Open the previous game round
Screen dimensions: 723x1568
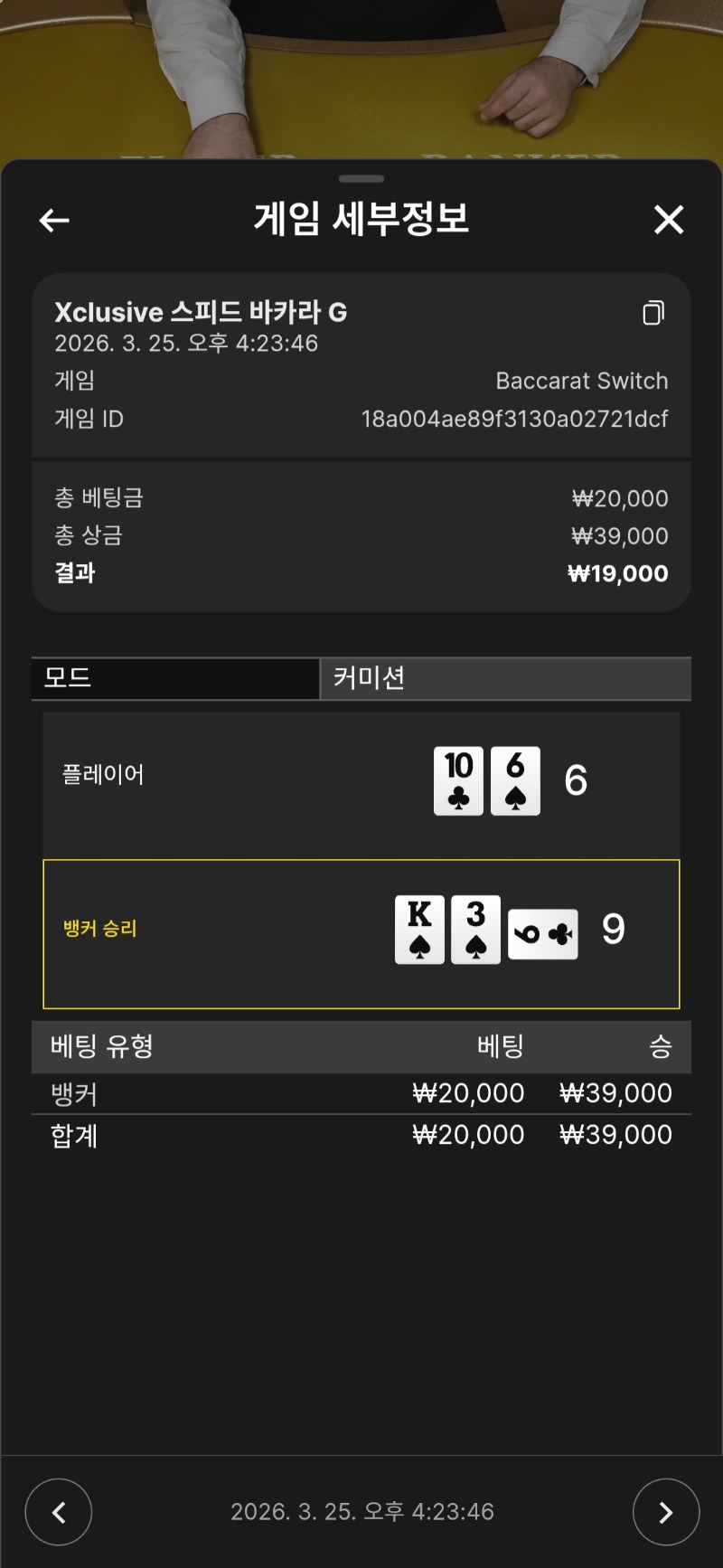coord(59,1512)
